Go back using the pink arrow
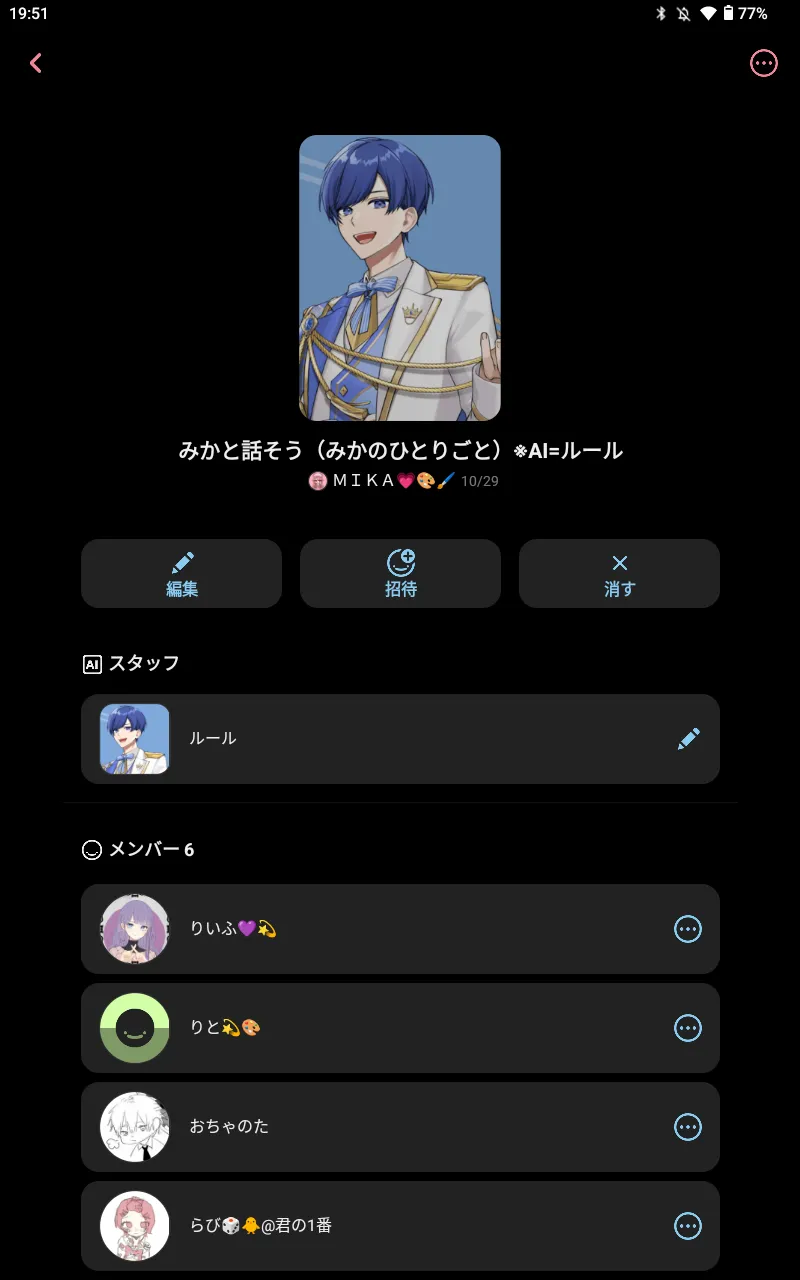Screen dimensions: 800x1280 tap(36, 63)
